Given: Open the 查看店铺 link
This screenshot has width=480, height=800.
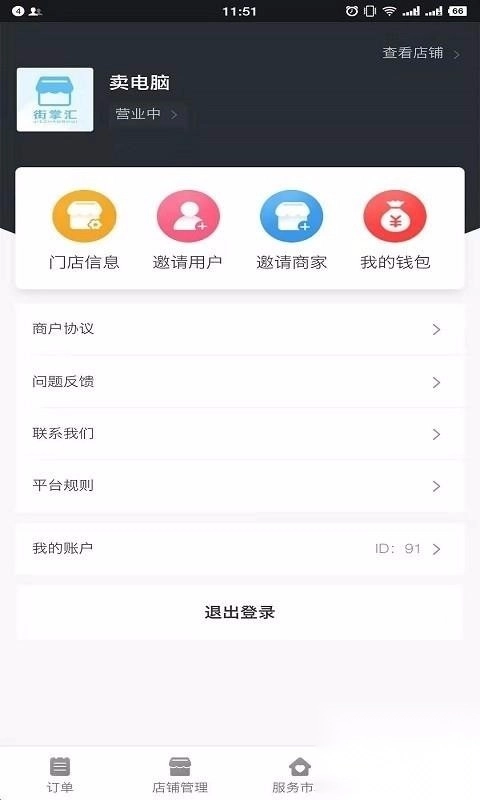Looking at the screenshot, I should [x=421, y=53].
